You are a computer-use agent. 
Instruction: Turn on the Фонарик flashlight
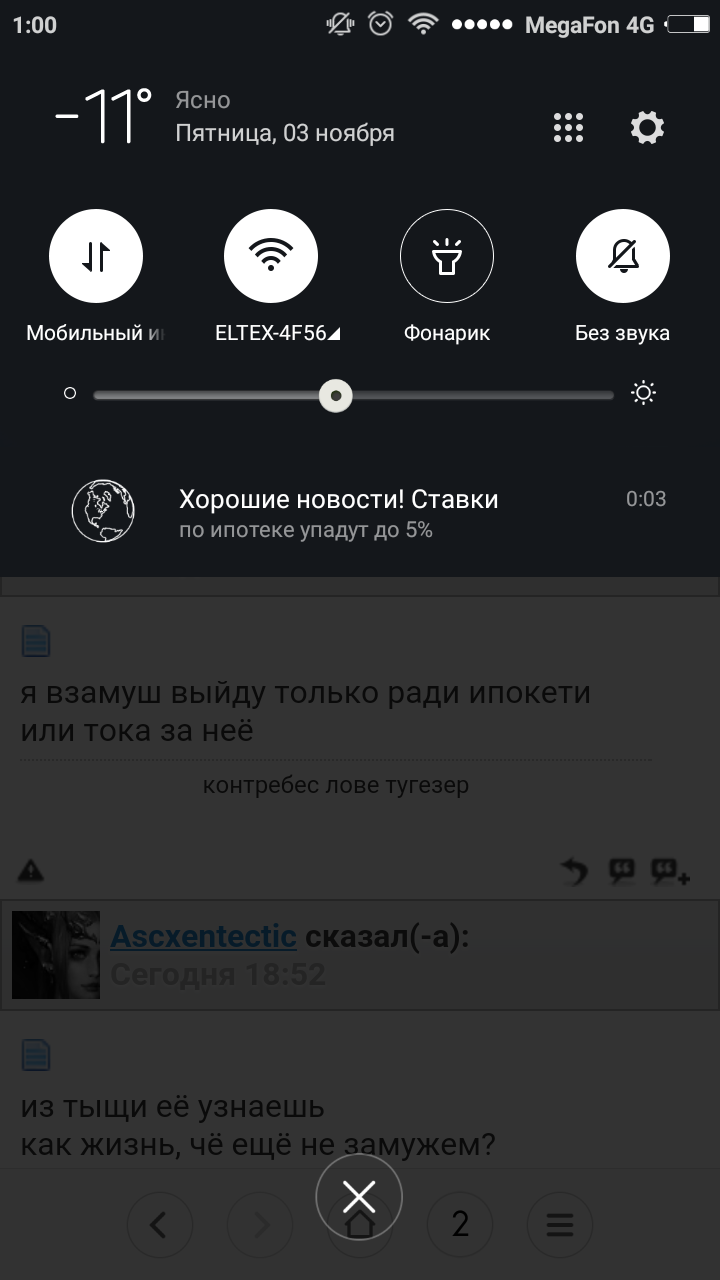click(x=447, y=256)
